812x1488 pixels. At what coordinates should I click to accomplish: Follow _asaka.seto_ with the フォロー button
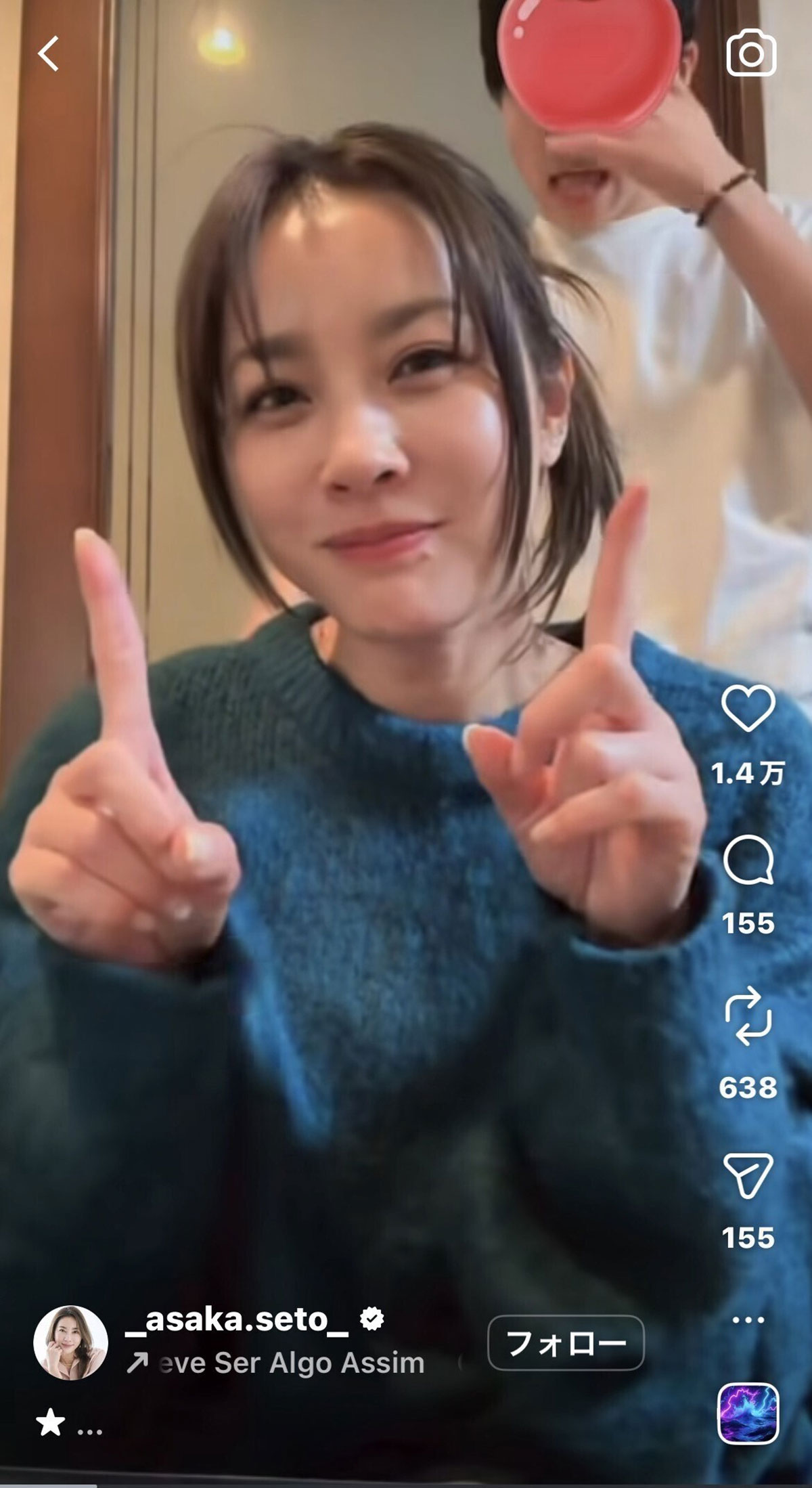click(566, 1342)
